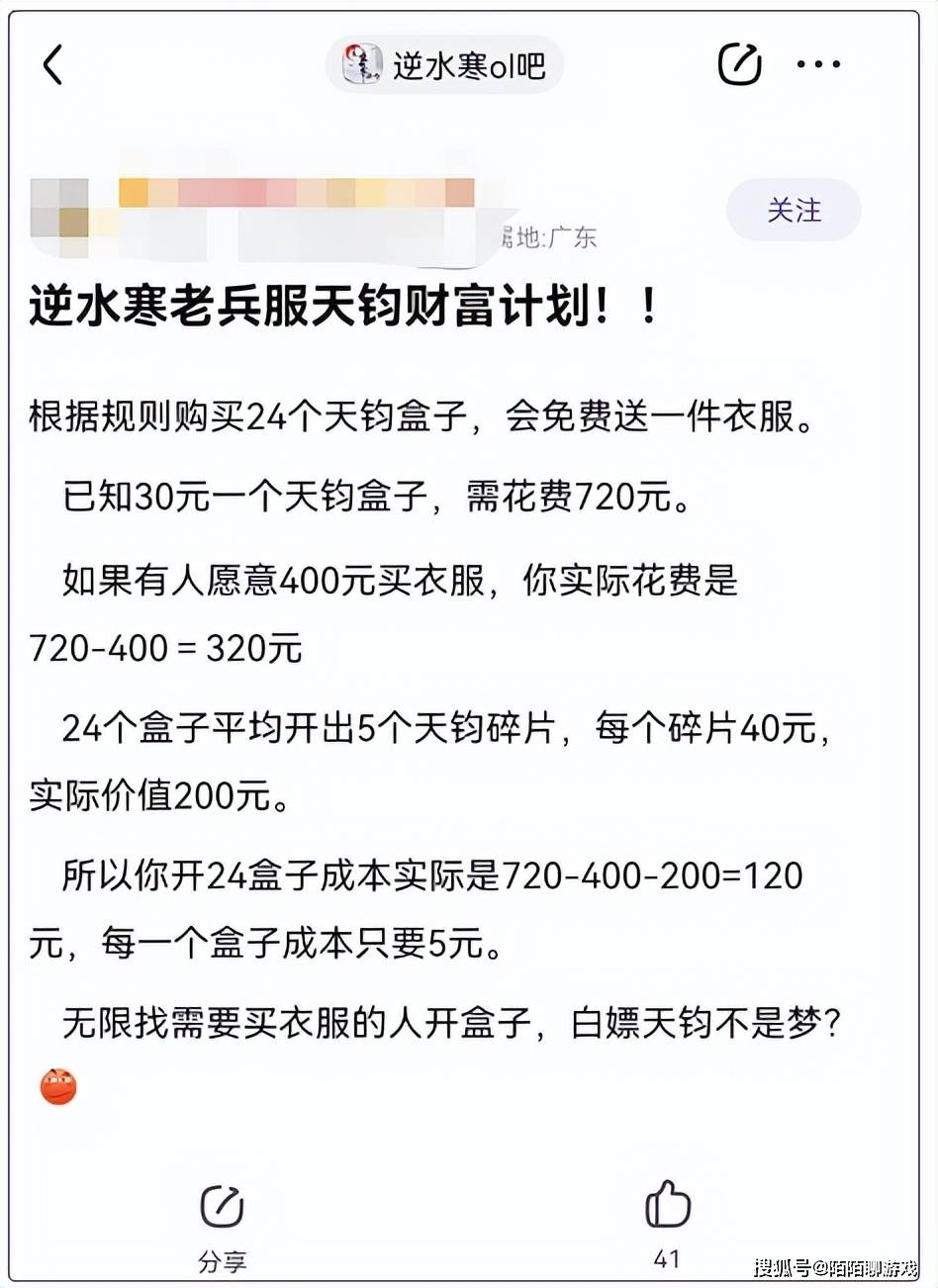This screenshot has height=1288, width=938.
Task: Open the 逆水寒ol吧 forum chip
Action: pyautogui.click(x=445, y=65)
